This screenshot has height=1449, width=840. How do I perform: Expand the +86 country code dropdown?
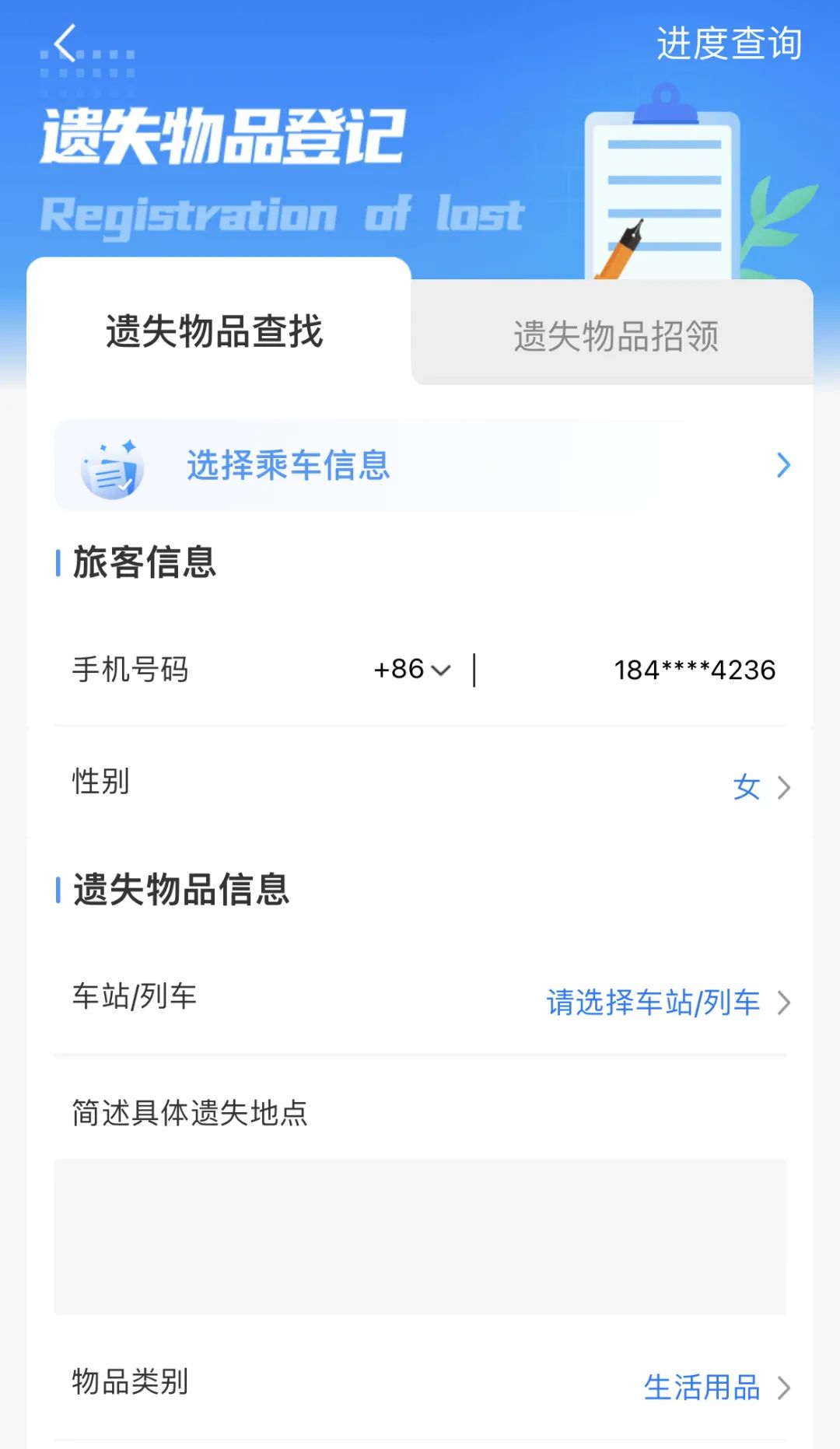pos(411,669)
